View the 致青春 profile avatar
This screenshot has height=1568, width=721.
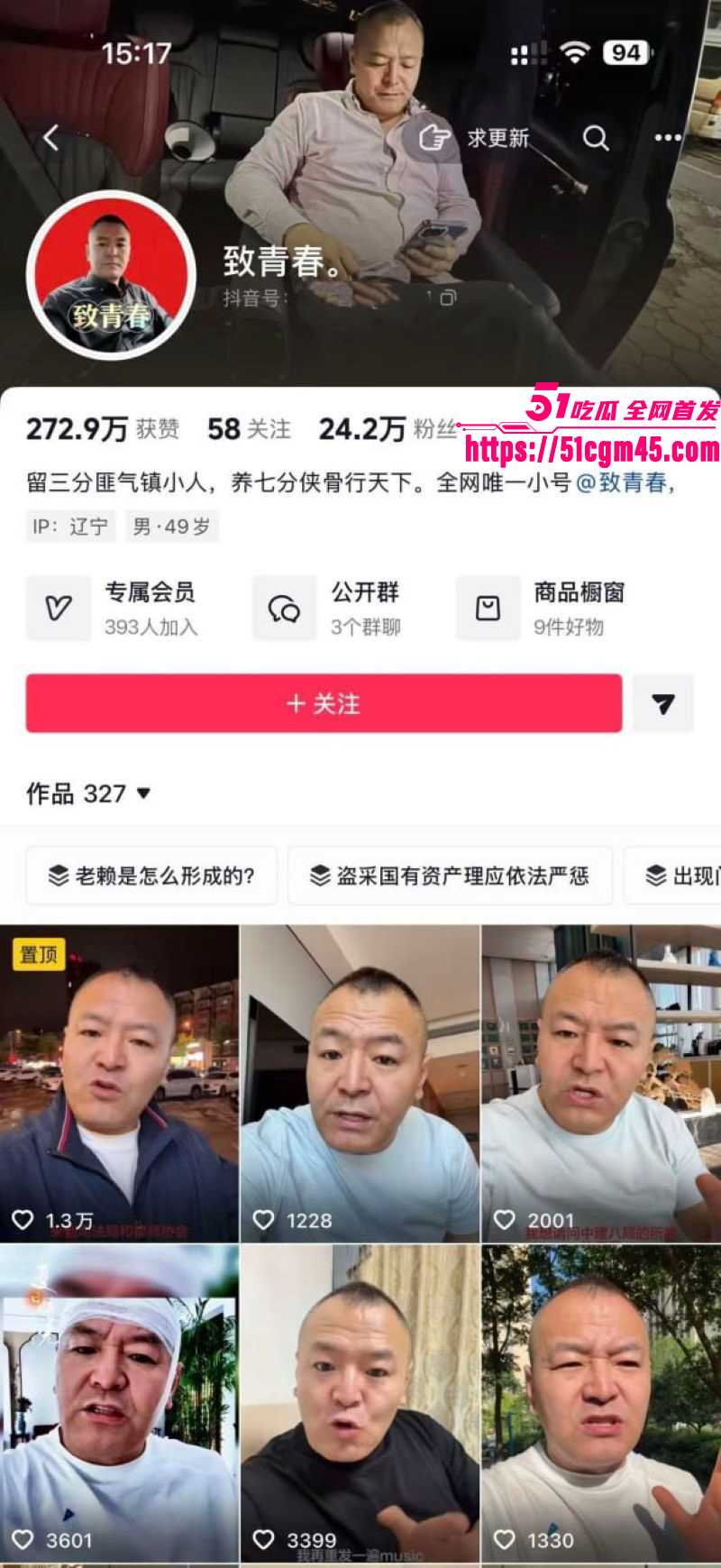pos(112,274)
